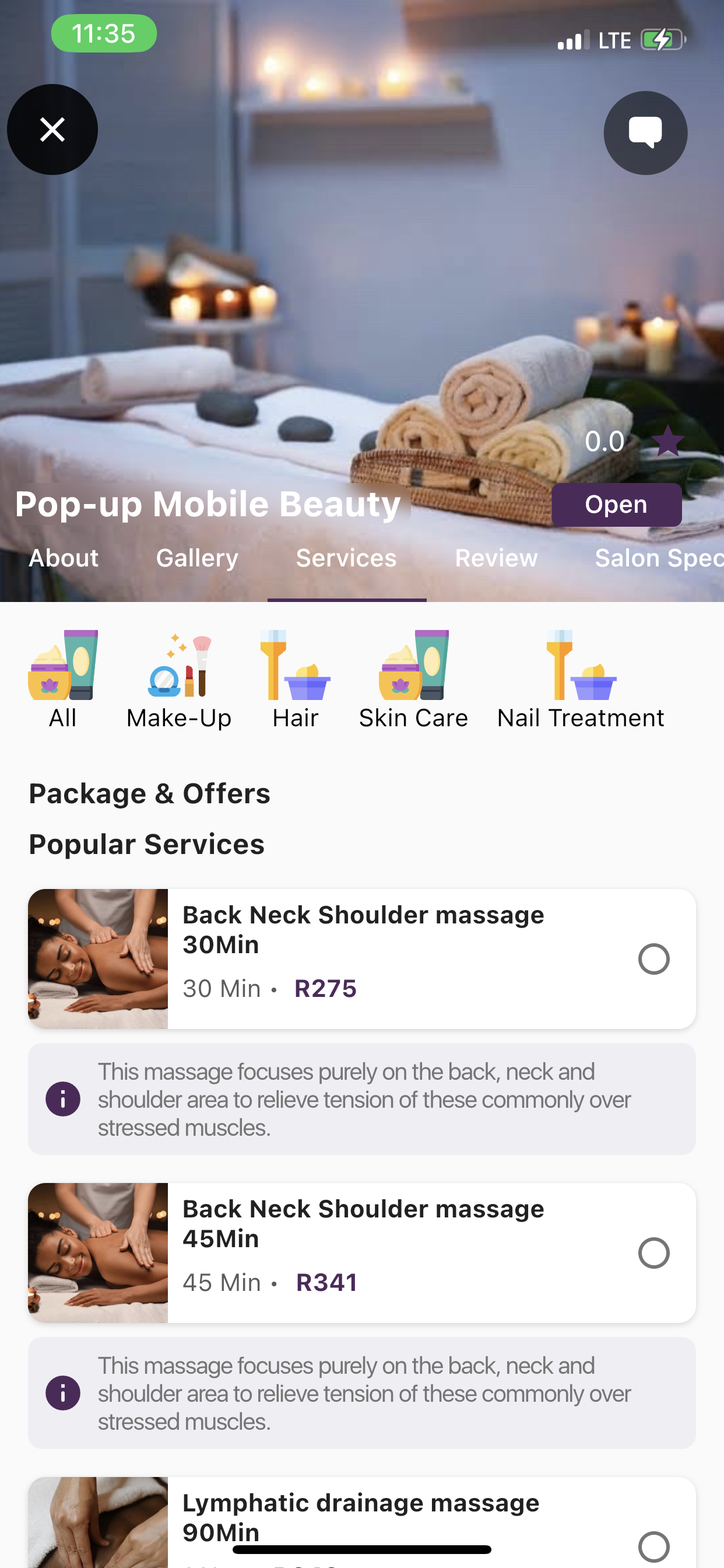Select Back Neck Shoulder massage 45Min
Viewport: 724px width, 1568px height.
point(653,1254)
